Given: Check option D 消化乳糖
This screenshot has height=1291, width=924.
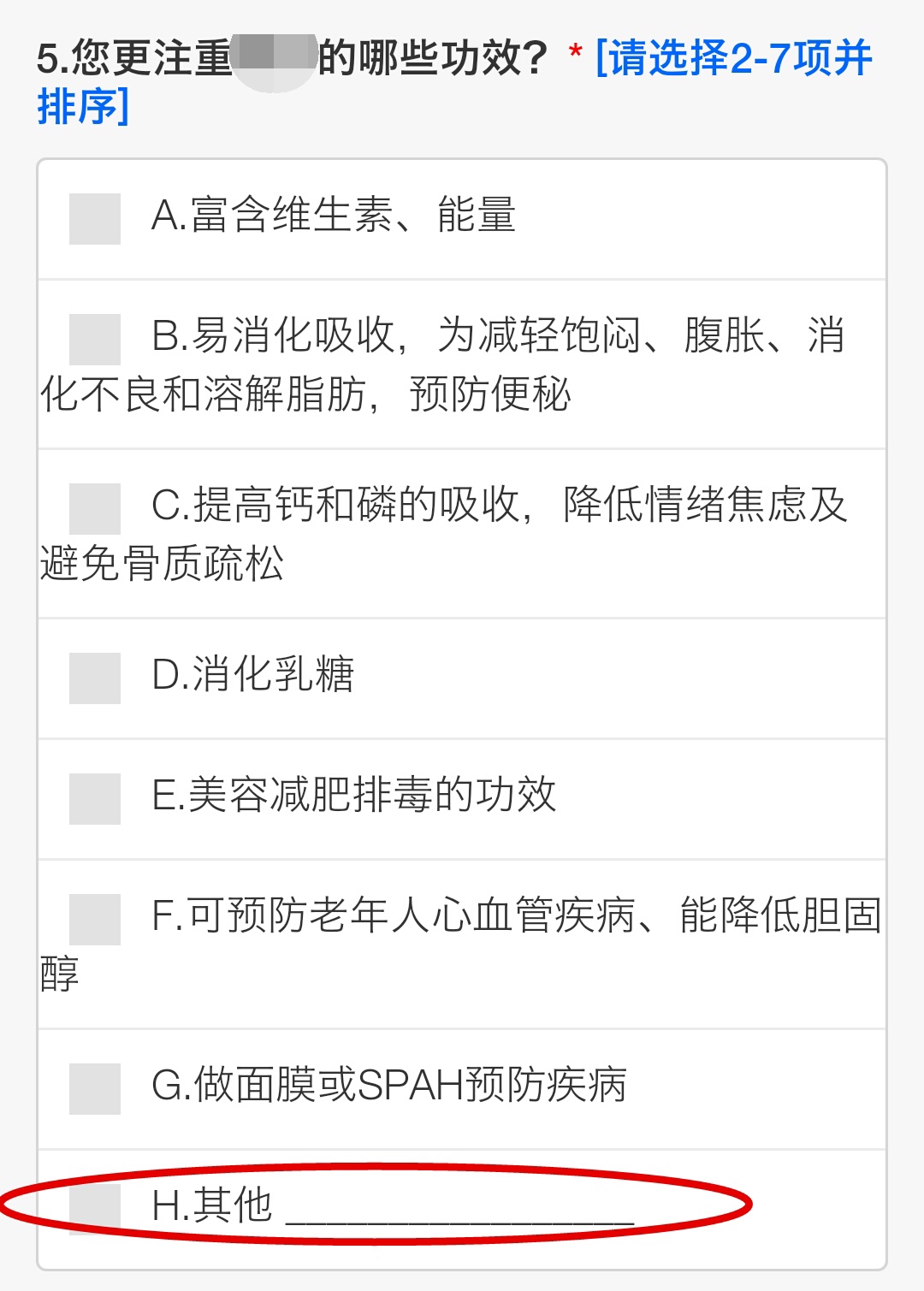Looking at the screenshot, I should point(94,676).
